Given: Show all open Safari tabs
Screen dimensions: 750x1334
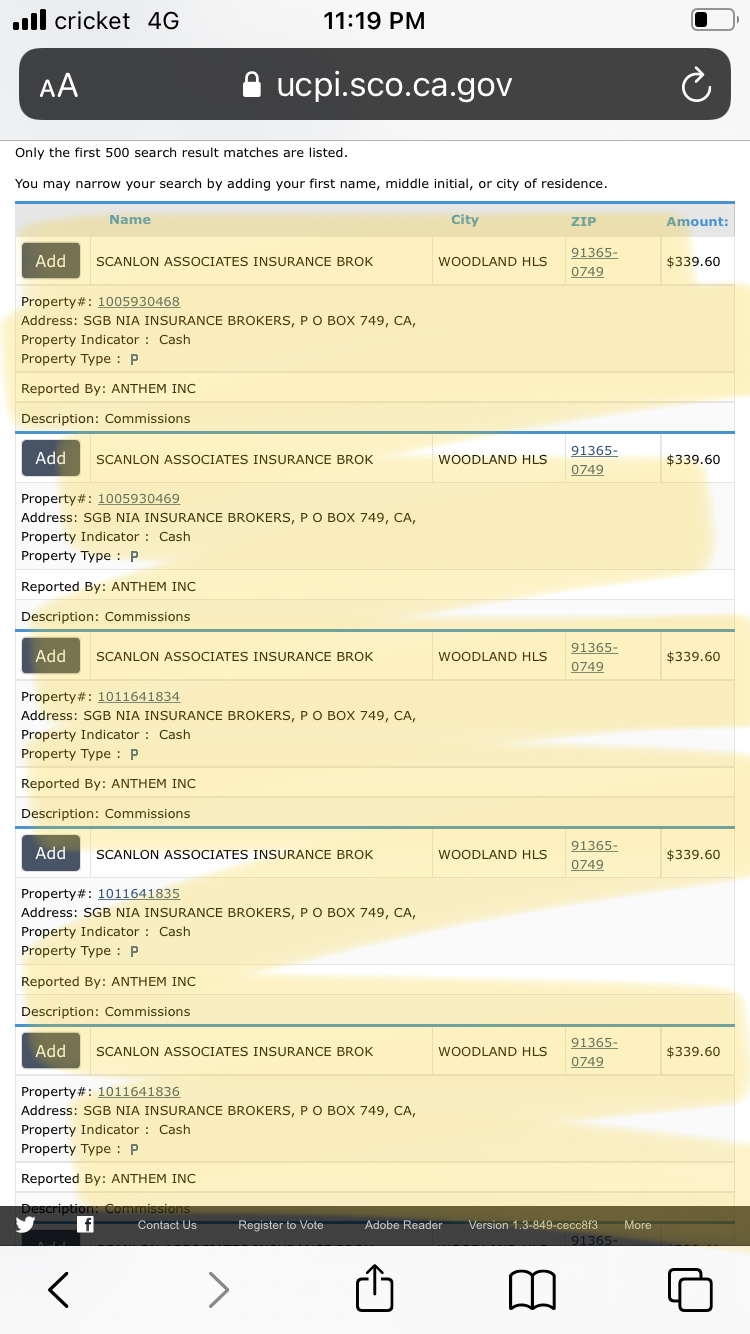Looking at the screenshot, I should (690, 1289).
